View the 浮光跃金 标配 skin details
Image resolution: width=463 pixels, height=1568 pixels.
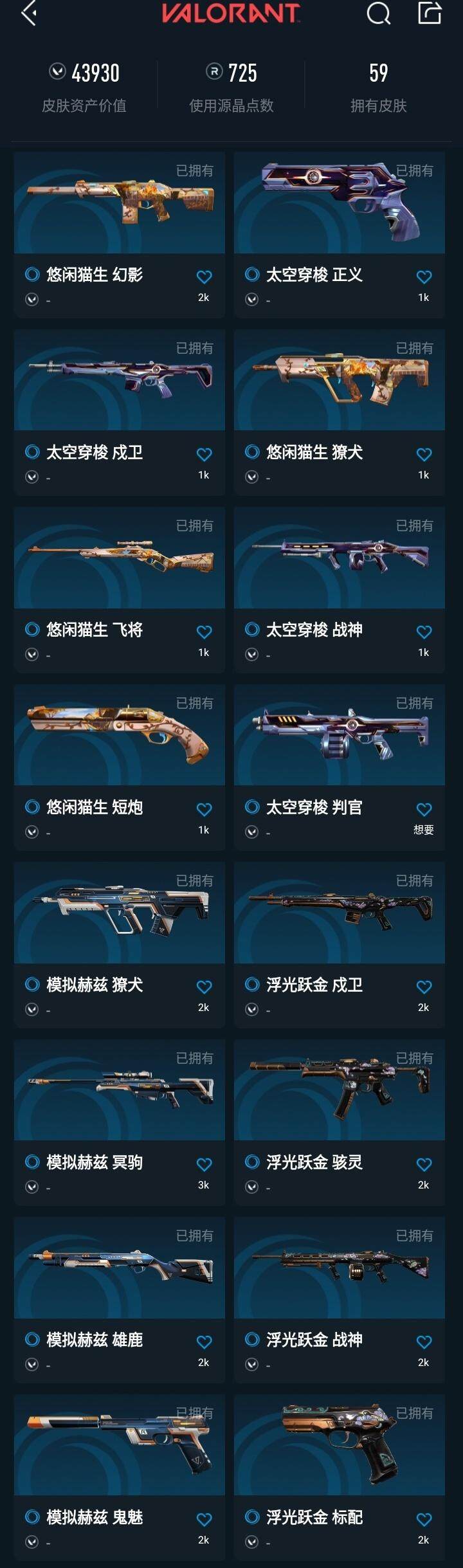[x=340, y=1446]
